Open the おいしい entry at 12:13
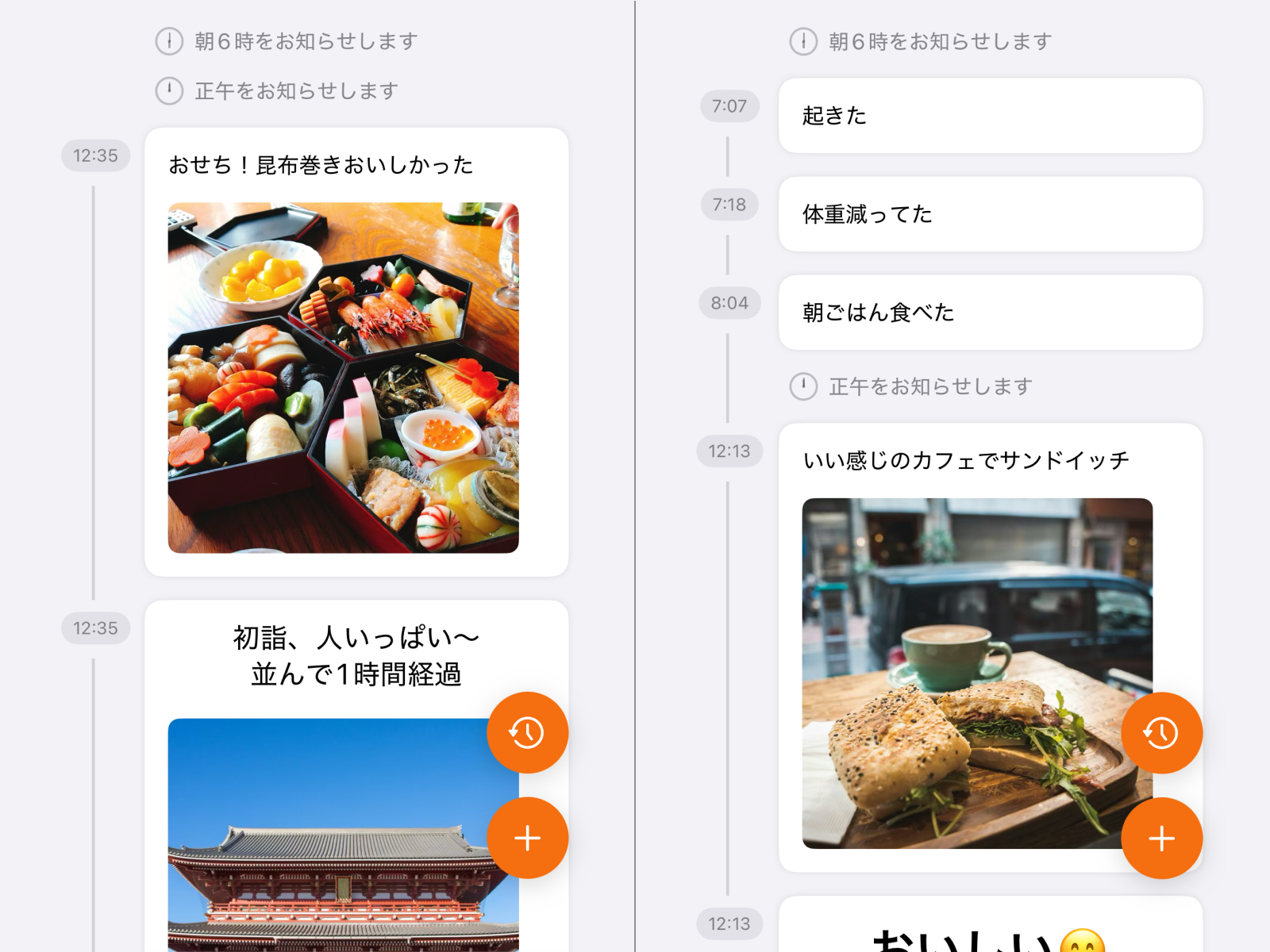 tap(990, 932)
